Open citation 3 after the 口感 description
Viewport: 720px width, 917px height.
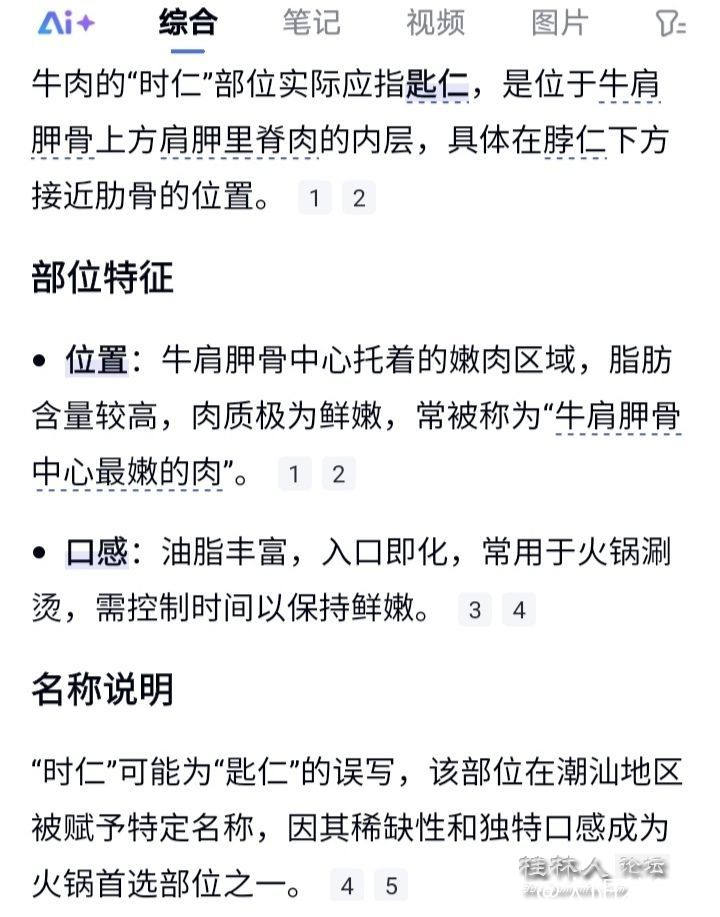coord(474,609)
